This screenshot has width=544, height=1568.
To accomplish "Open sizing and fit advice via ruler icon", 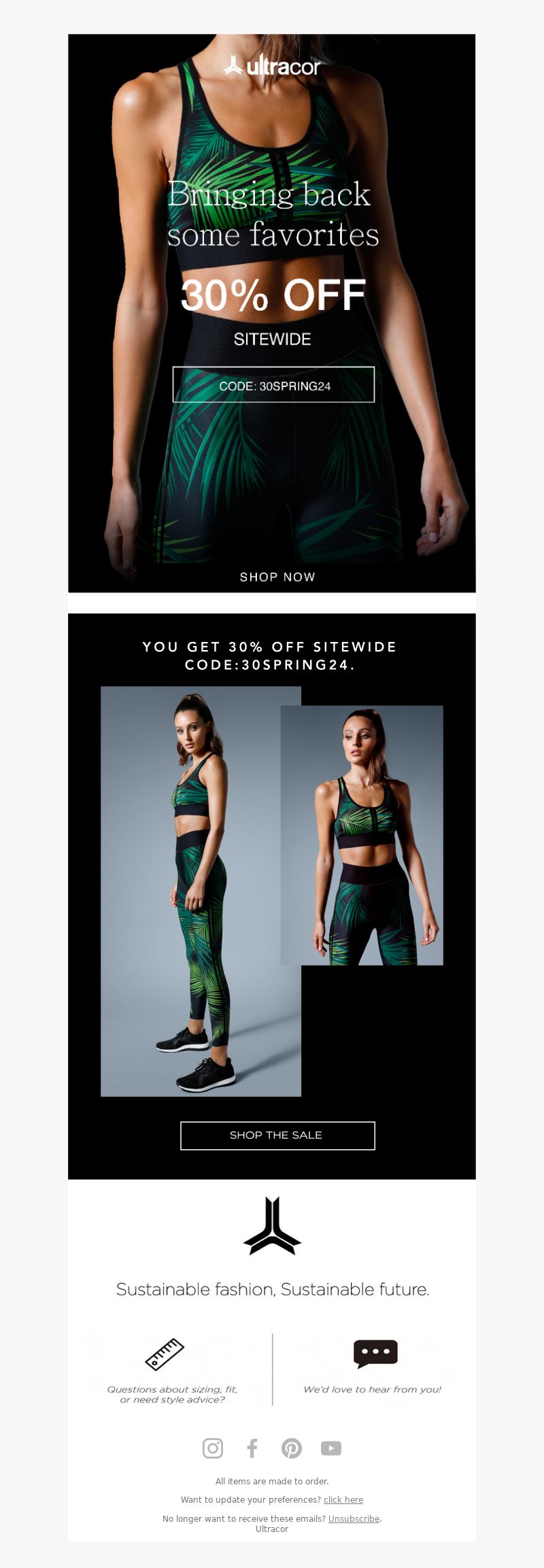I will coord(165,1353).
